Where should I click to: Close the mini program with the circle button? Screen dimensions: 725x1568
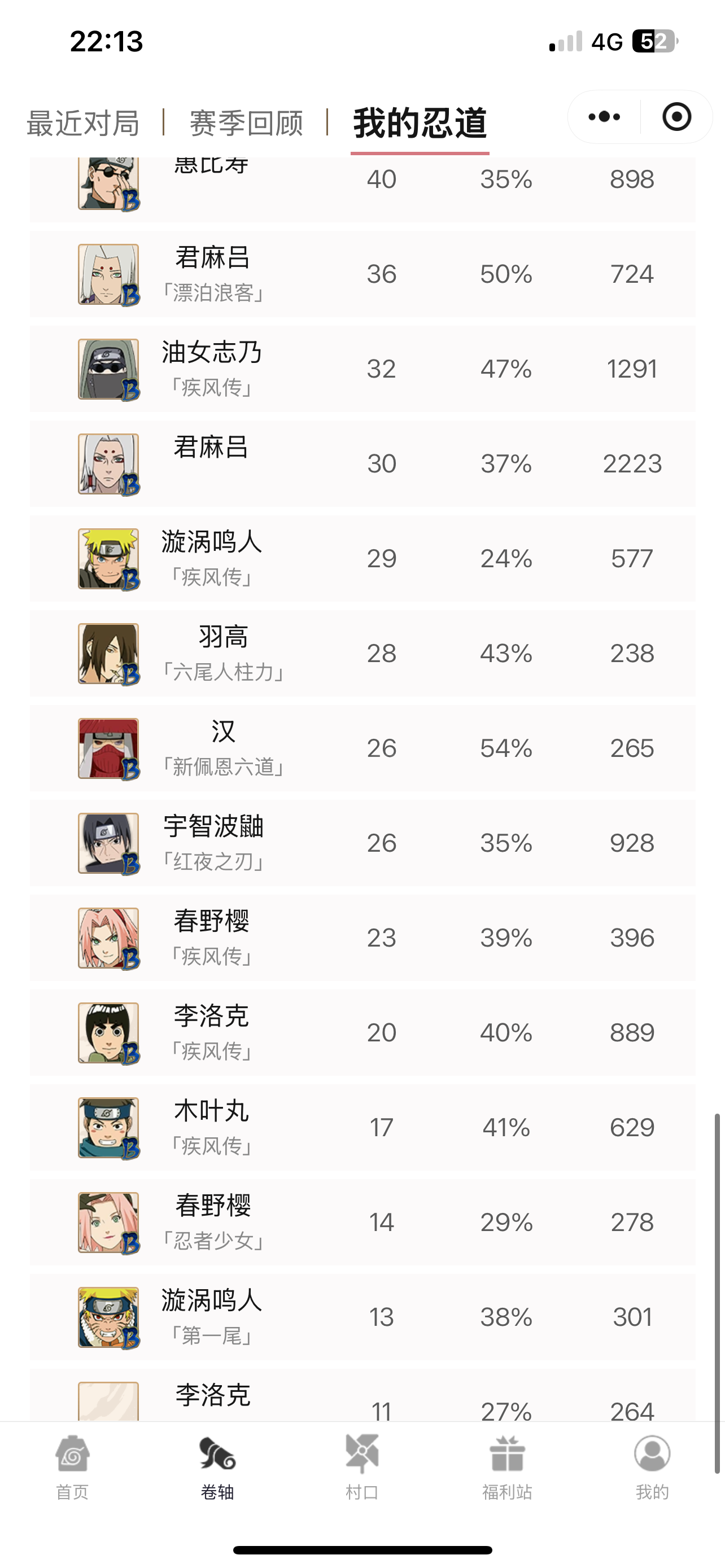[x=676, y=117]
